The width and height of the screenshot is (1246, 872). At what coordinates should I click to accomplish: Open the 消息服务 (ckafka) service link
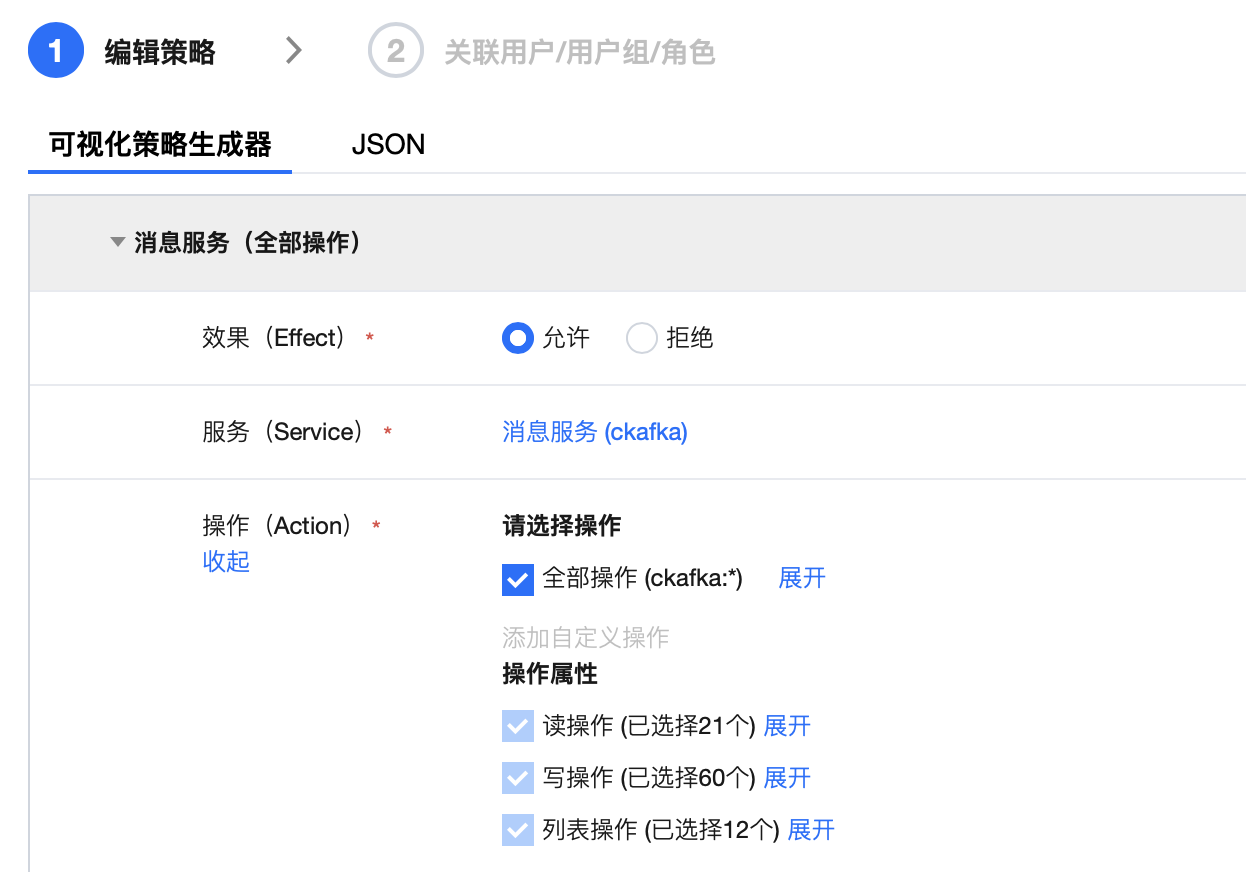tap(594, 432)
